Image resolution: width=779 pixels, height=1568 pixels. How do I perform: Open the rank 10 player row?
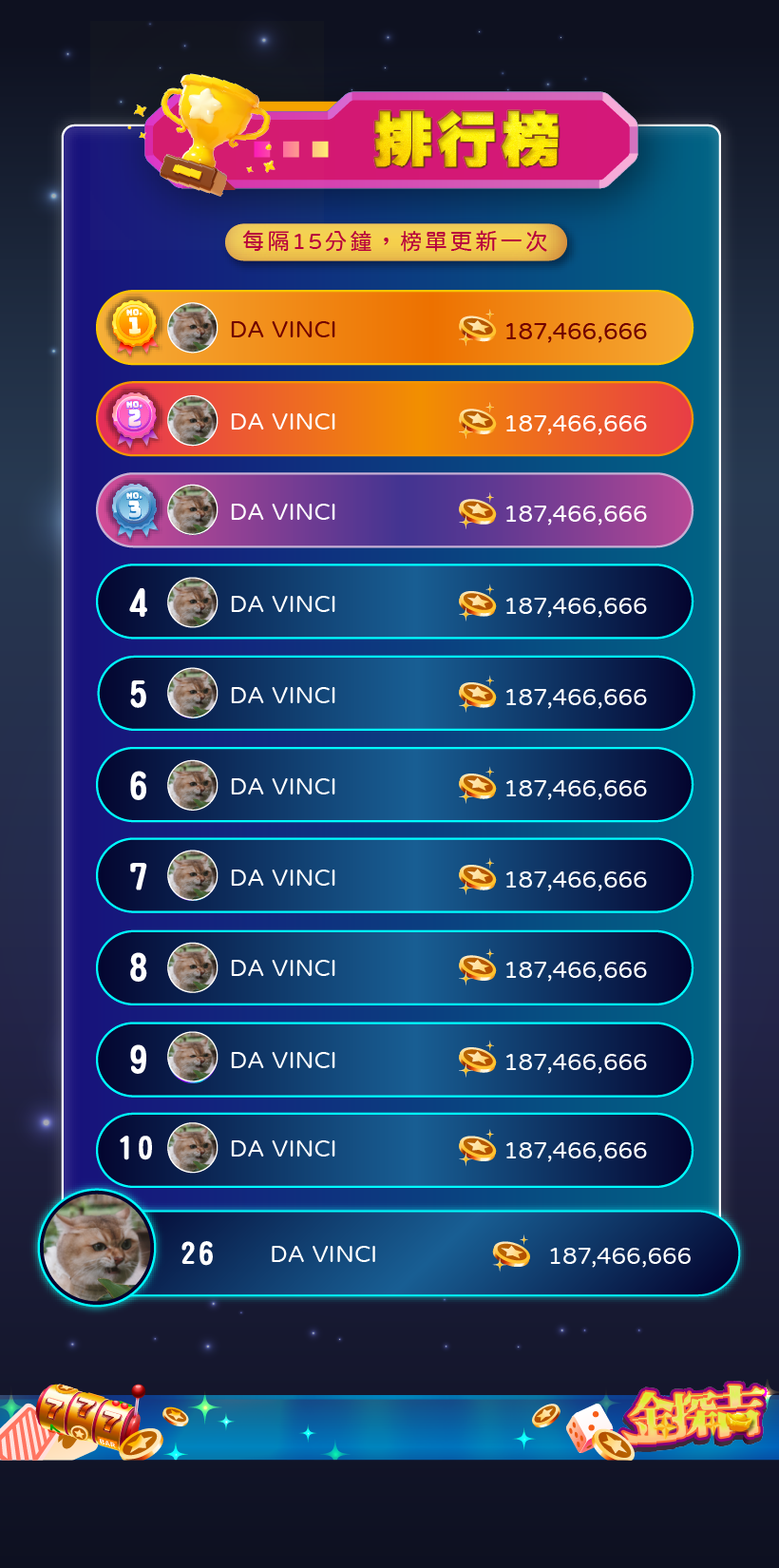[394, 1150]
